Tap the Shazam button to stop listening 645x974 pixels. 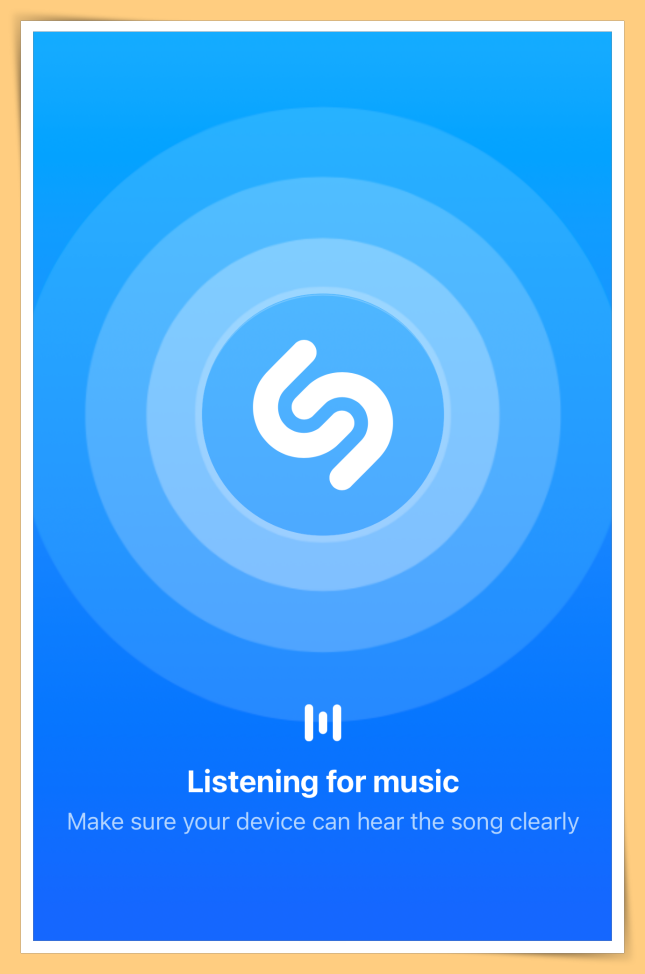tap(322, 415)
